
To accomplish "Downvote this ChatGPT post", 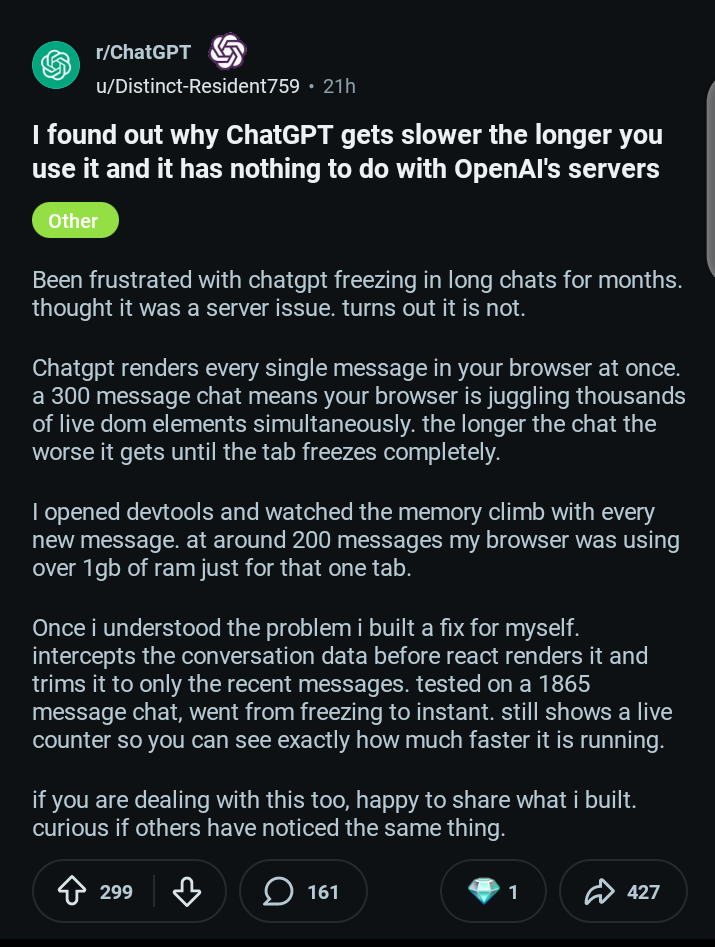I will [187, 891].
